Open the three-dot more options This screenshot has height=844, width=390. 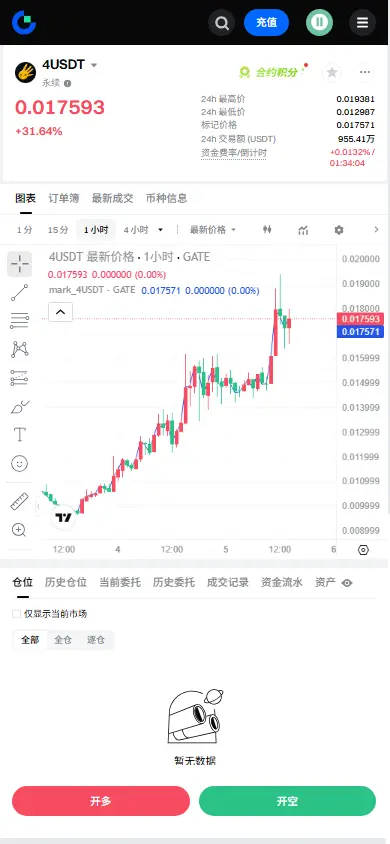[365, 72]
